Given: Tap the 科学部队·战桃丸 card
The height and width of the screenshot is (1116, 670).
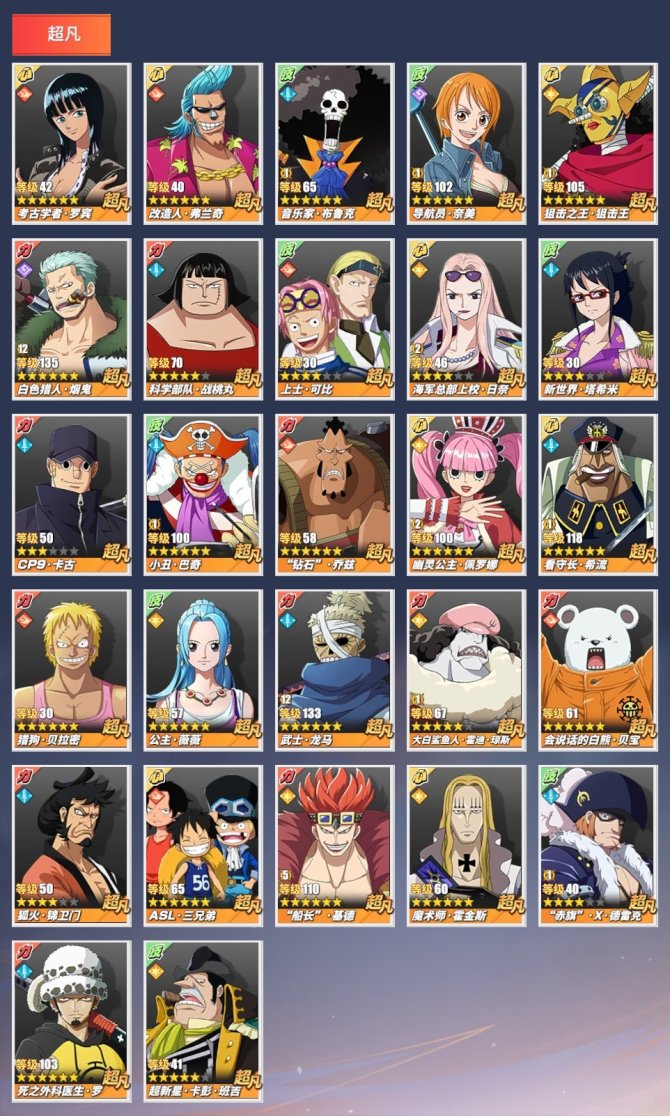Looking at the screenshot, I should click(203, 318).
